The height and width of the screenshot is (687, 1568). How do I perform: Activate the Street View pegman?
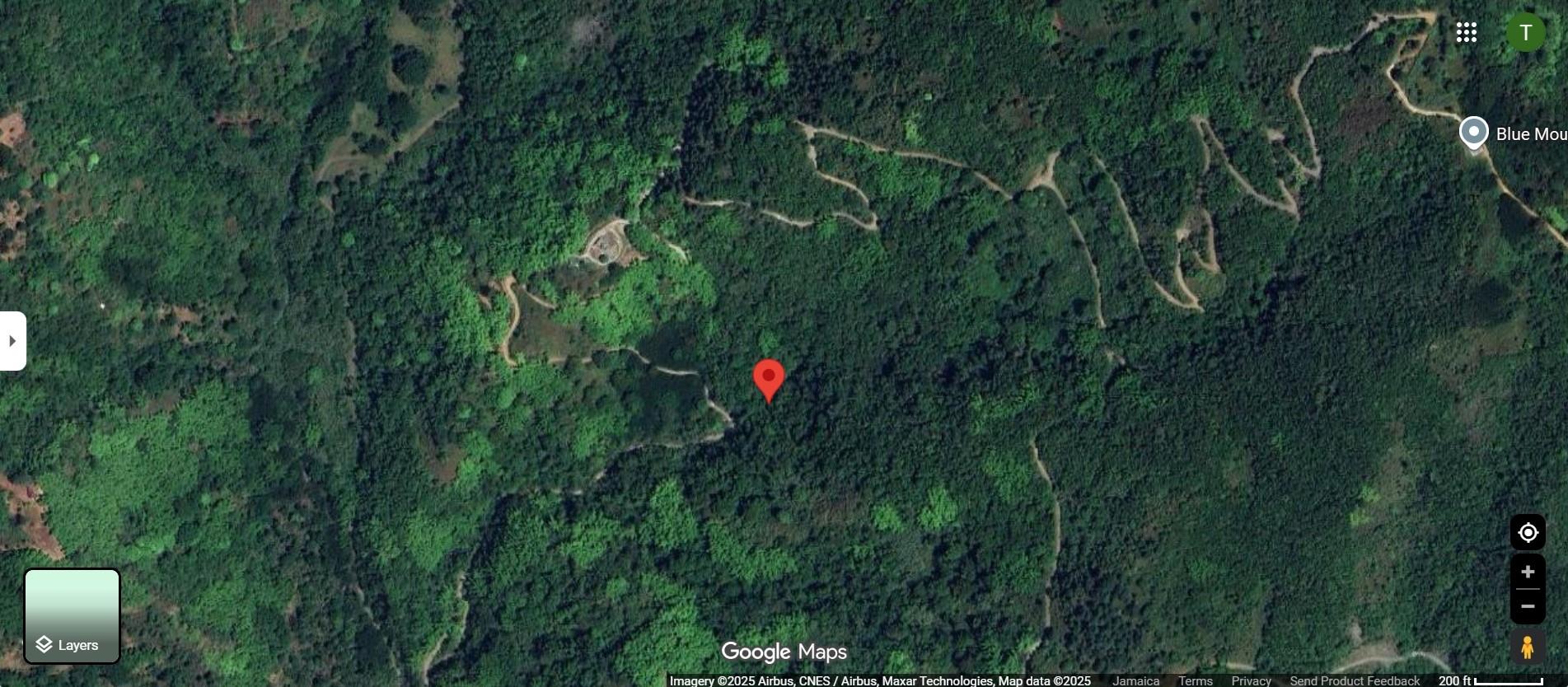1528,647
